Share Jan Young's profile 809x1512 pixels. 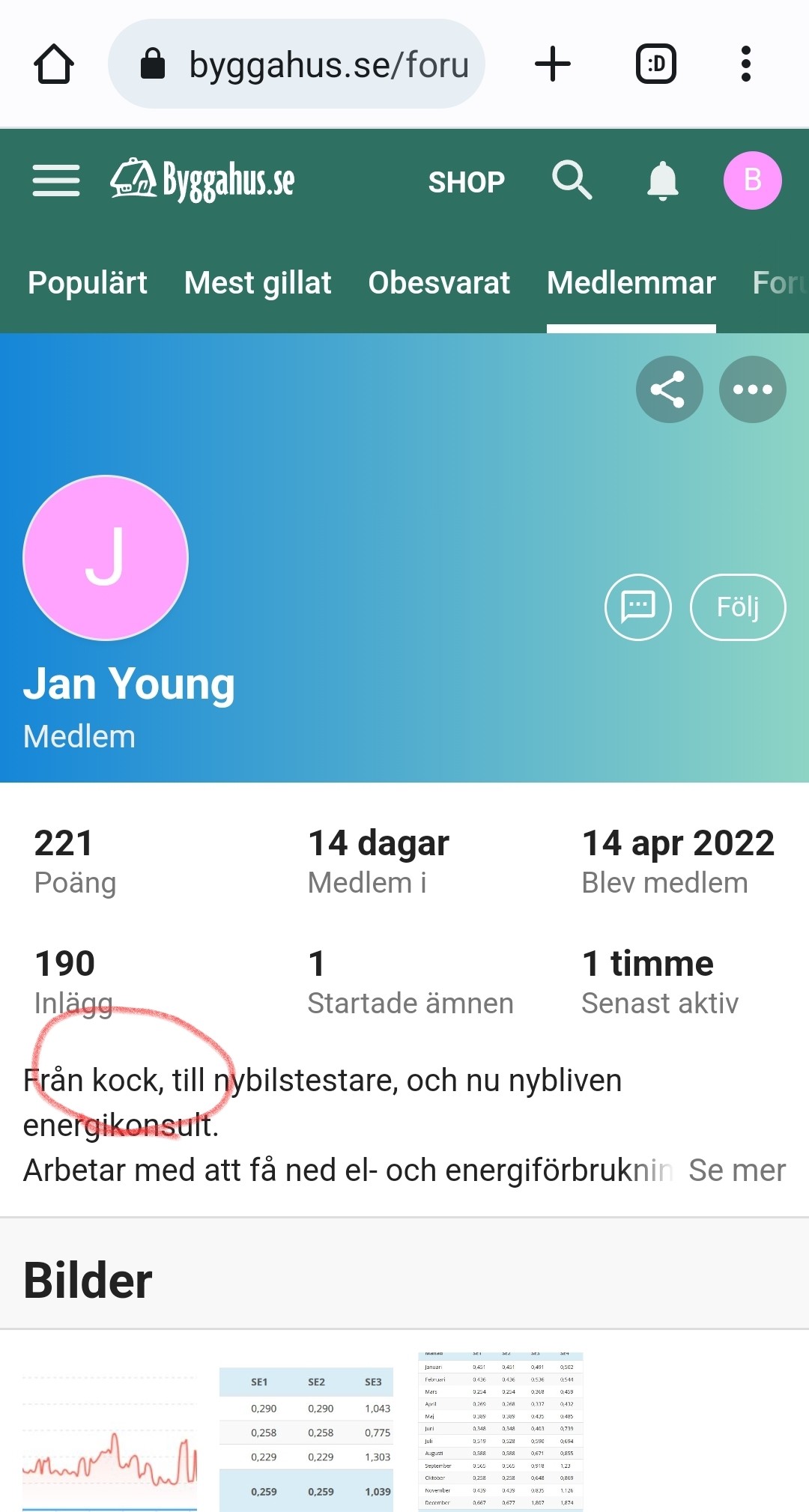(x=669, y=389)
